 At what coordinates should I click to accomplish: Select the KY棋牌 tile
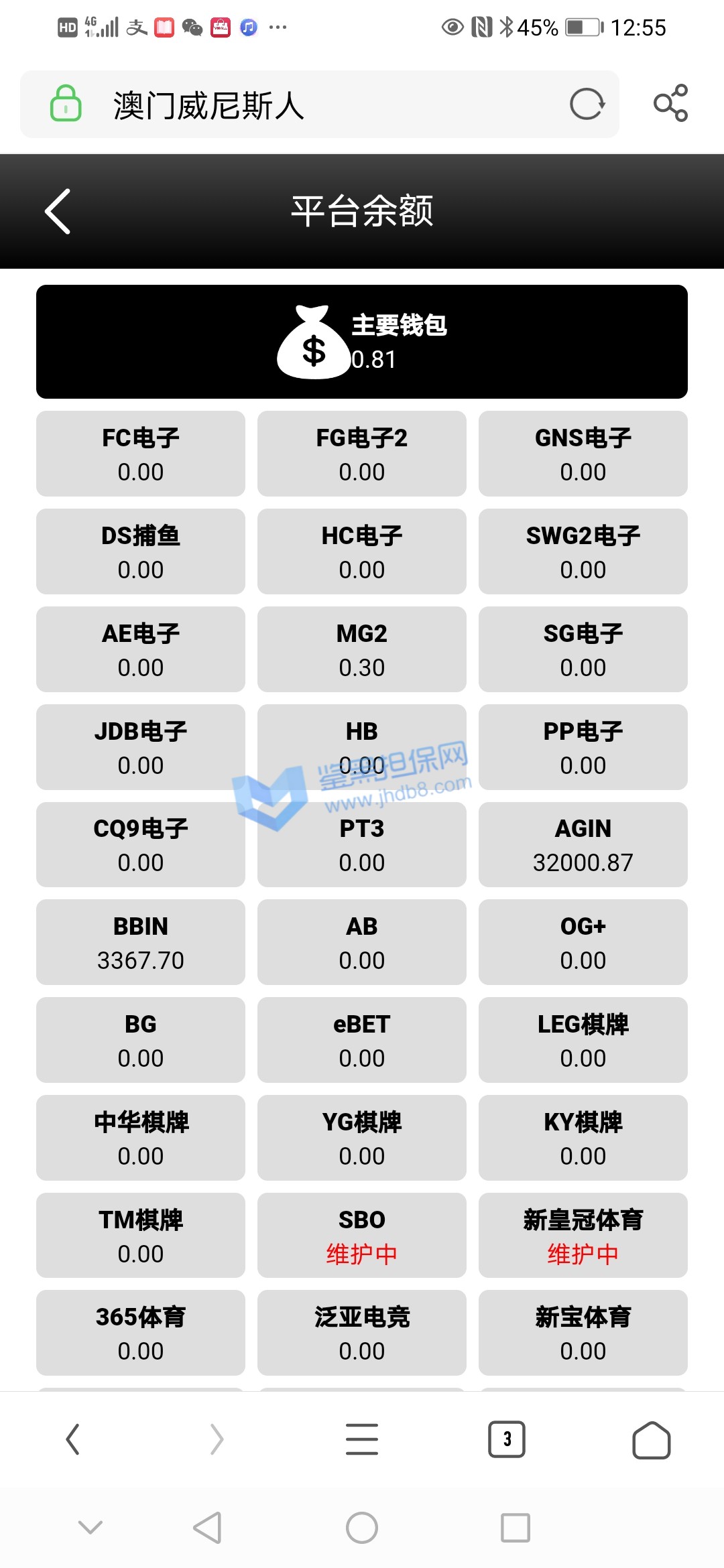583,1138
